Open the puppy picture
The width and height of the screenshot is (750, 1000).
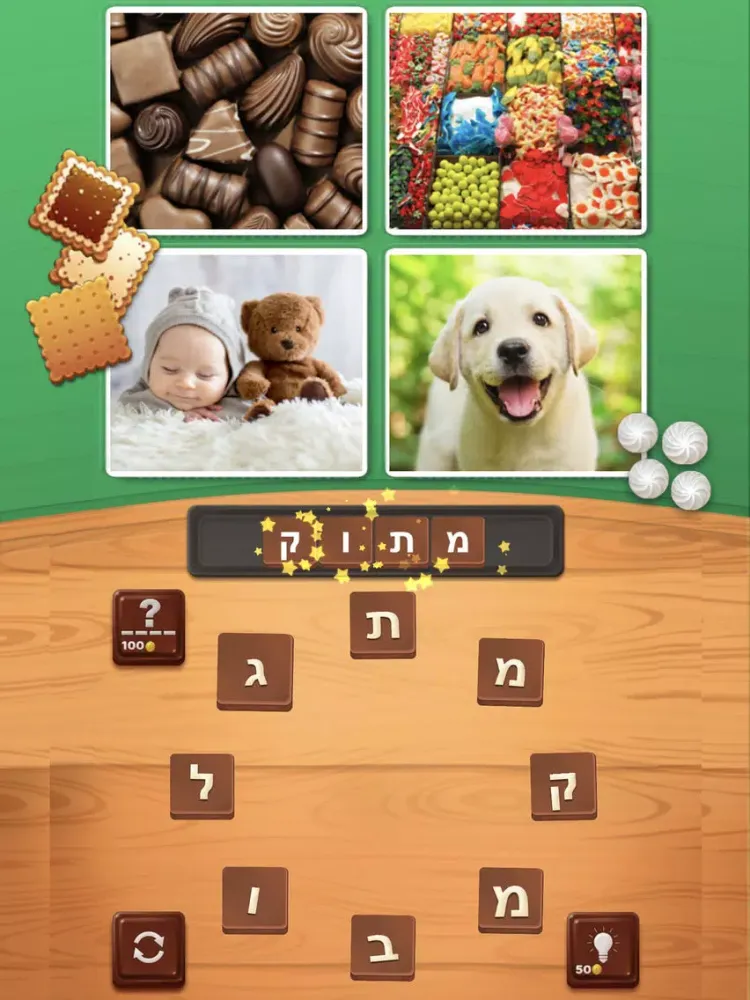[515, 362]
